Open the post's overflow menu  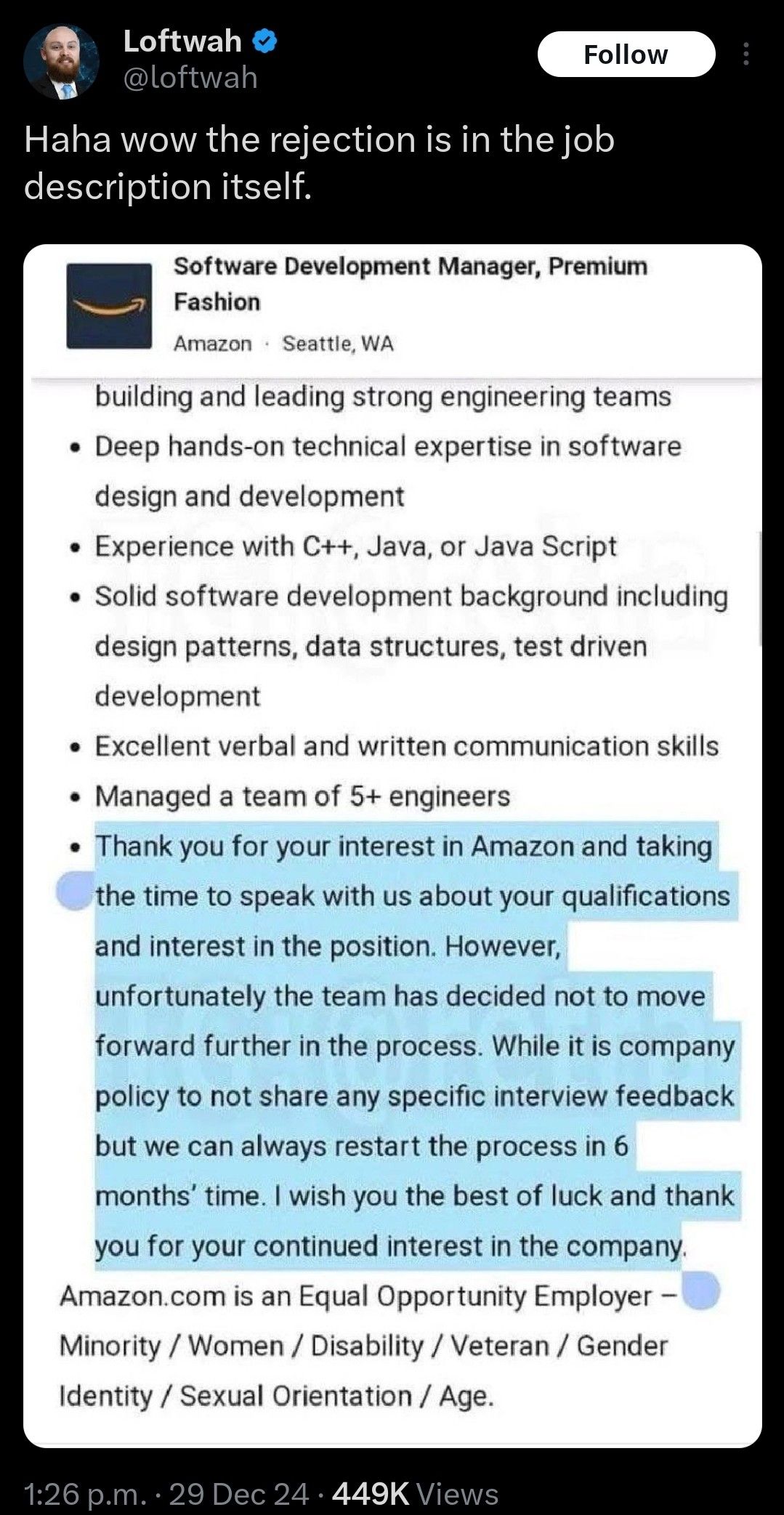746,54
